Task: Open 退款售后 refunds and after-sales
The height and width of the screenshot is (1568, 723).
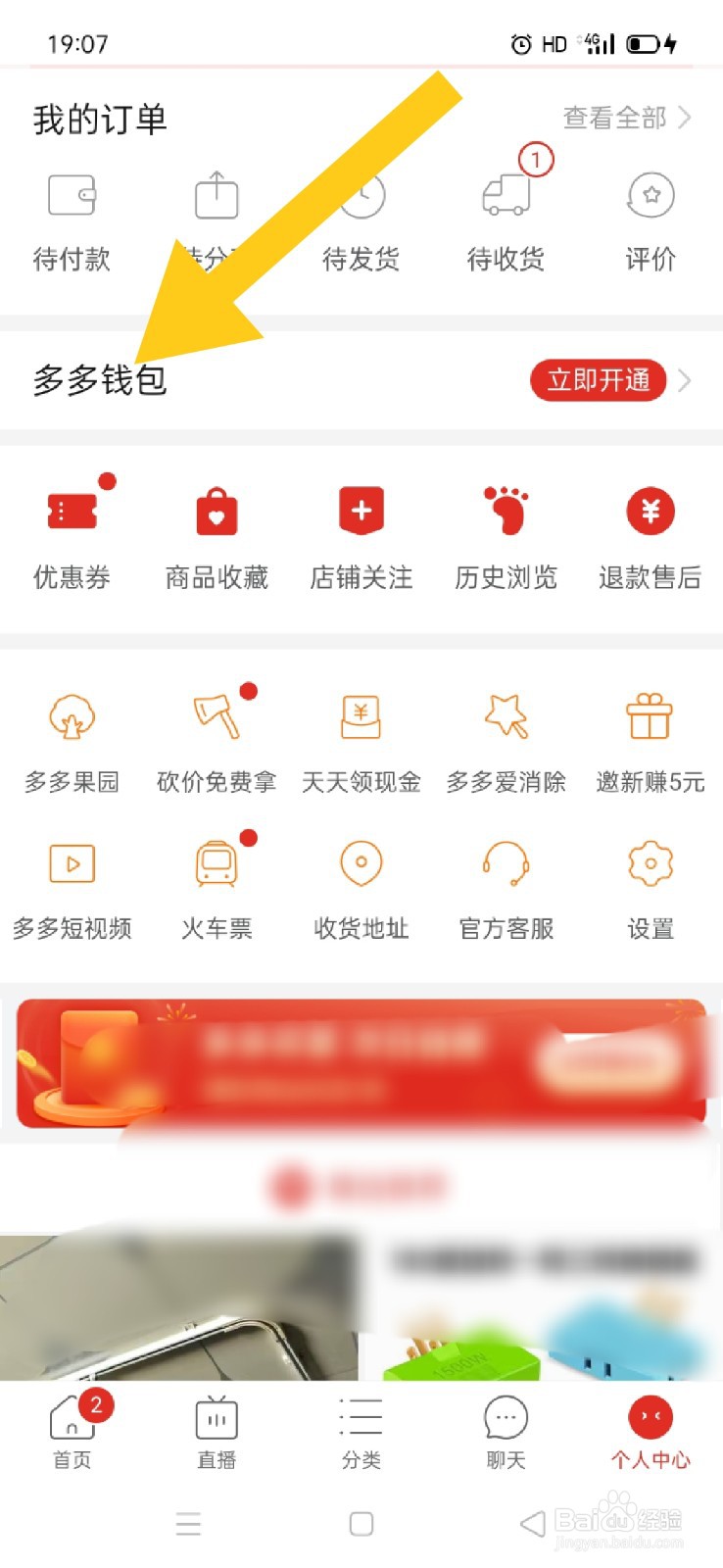Action: coord(649,534)
